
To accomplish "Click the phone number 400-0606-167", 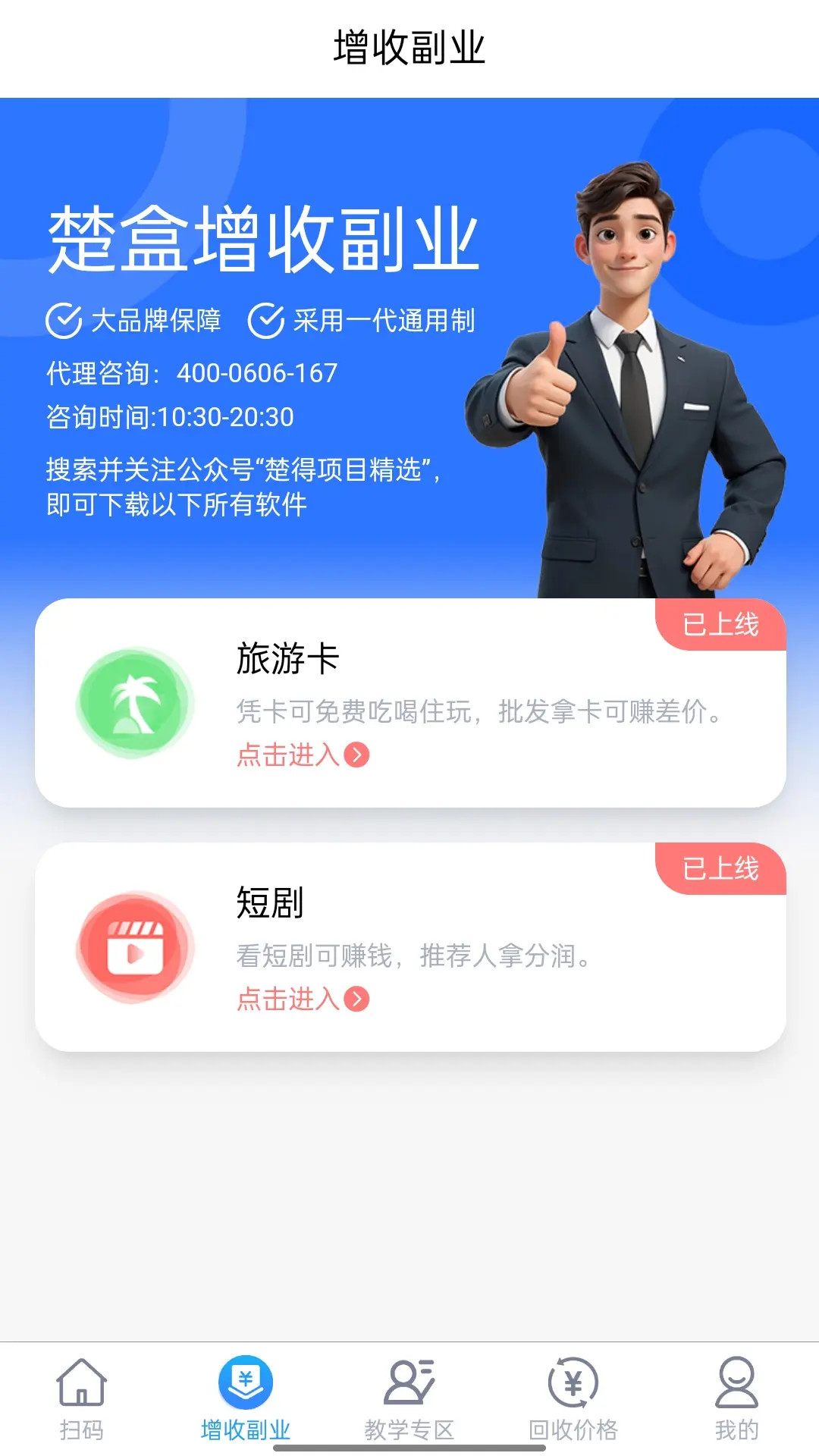I will [259, 373].
